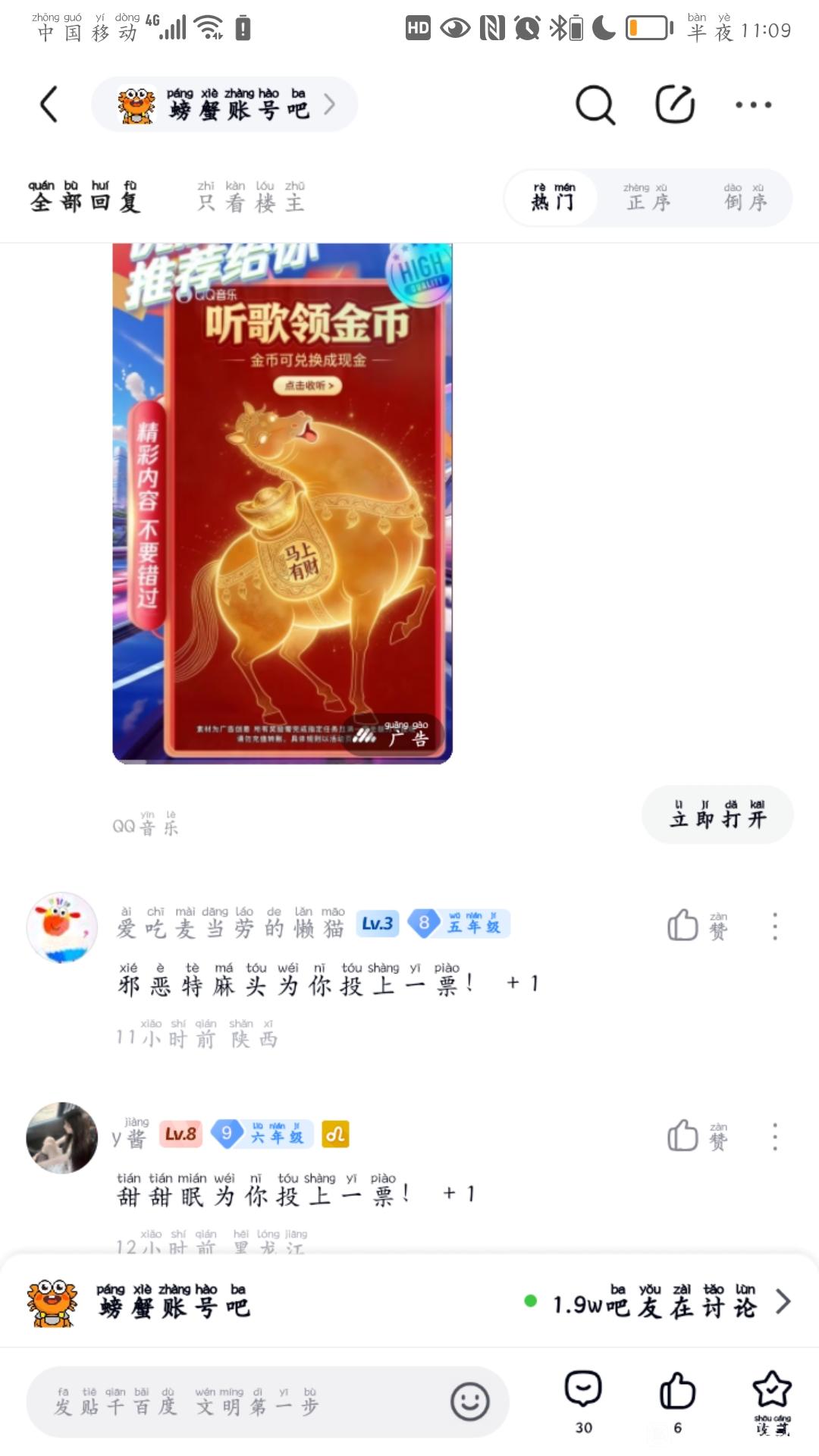Screen dimensions: 819x1456
Task: Sort replies by 倒序
Action: (x=745, y=199)
